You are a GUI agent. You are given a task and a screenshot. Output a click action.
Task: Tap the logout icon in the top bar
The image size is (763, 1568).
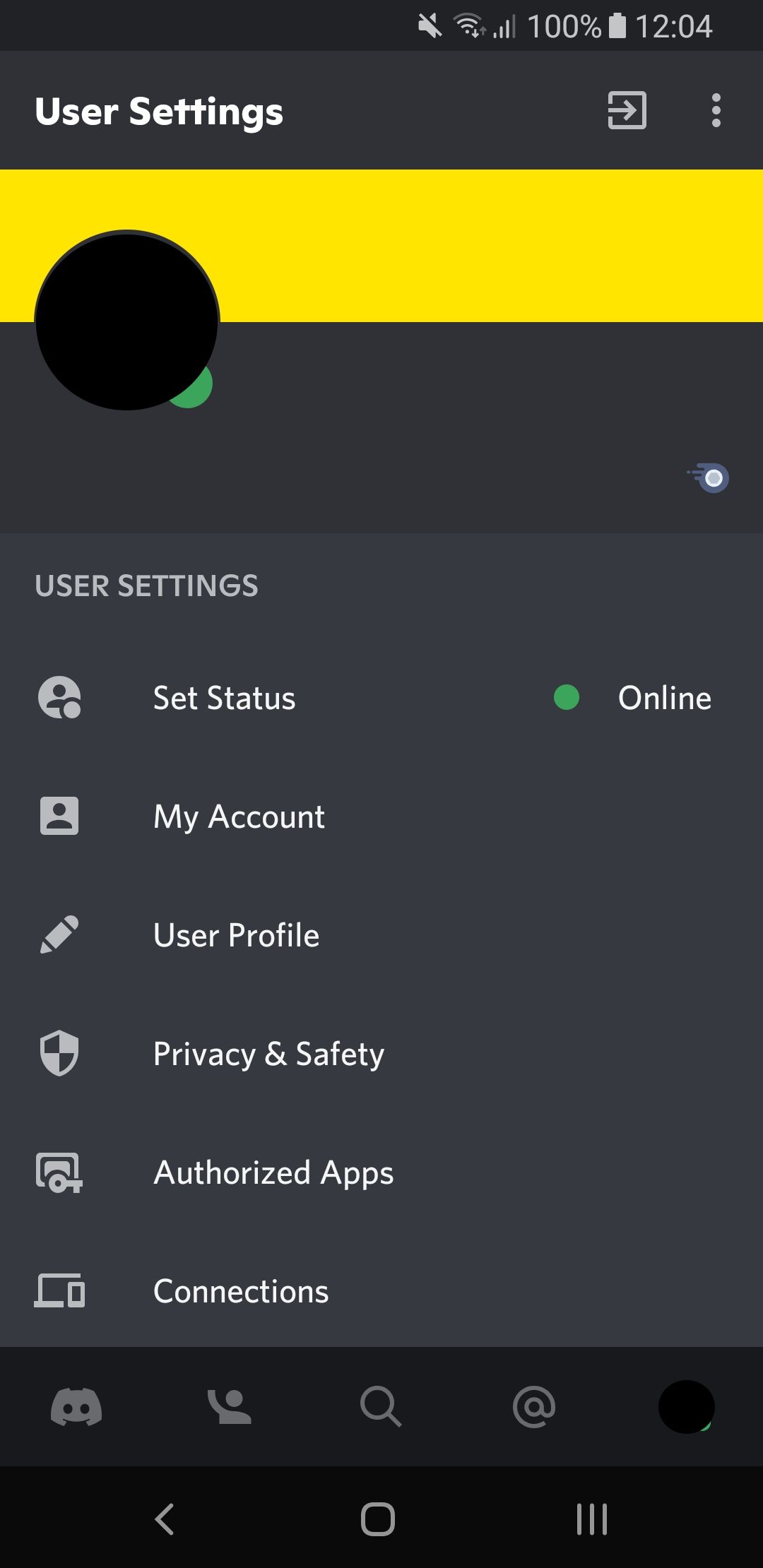(x=625, y=111)
